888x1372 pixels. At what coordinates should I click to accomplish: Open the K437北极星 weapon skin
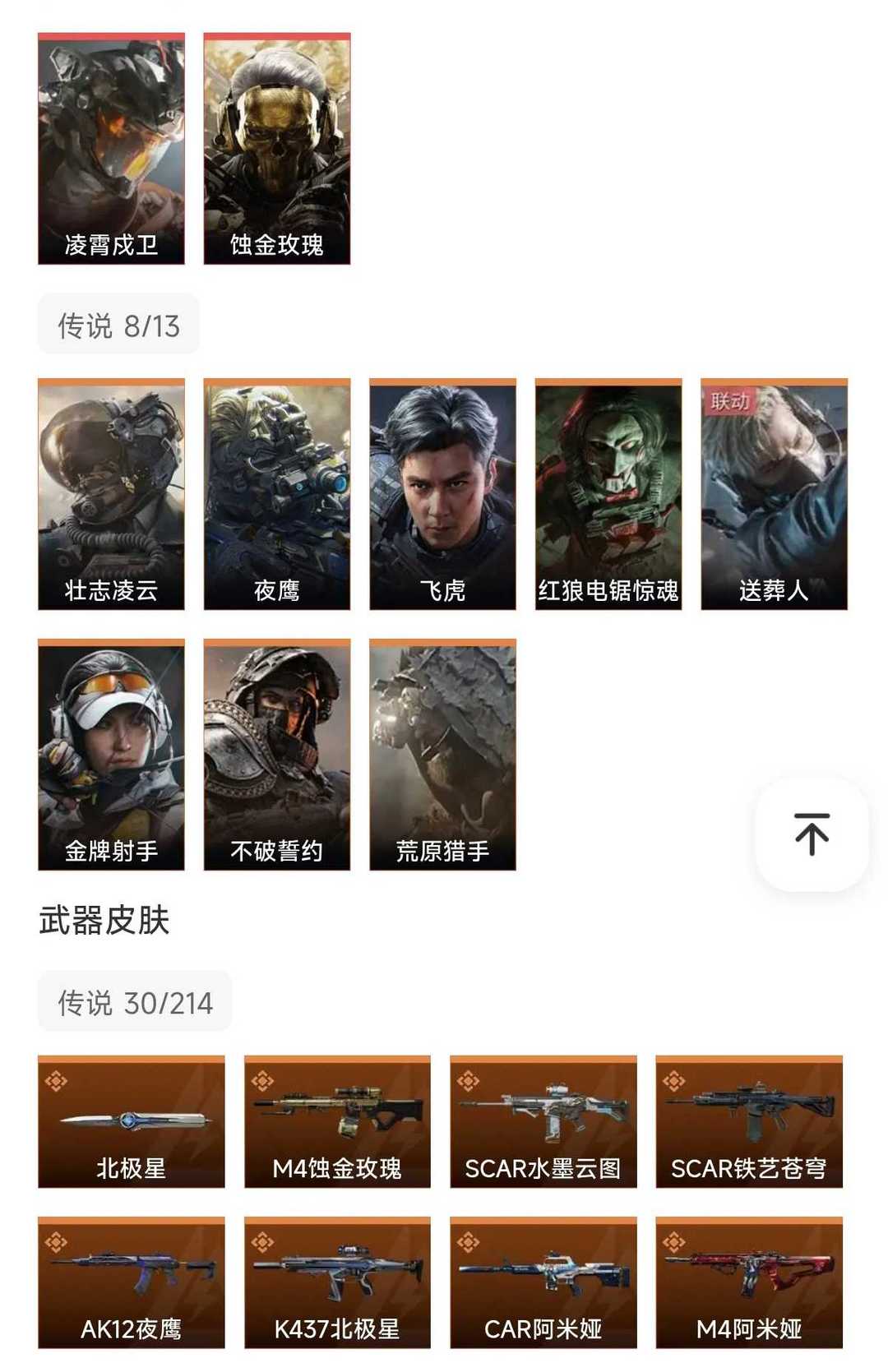337,1282
